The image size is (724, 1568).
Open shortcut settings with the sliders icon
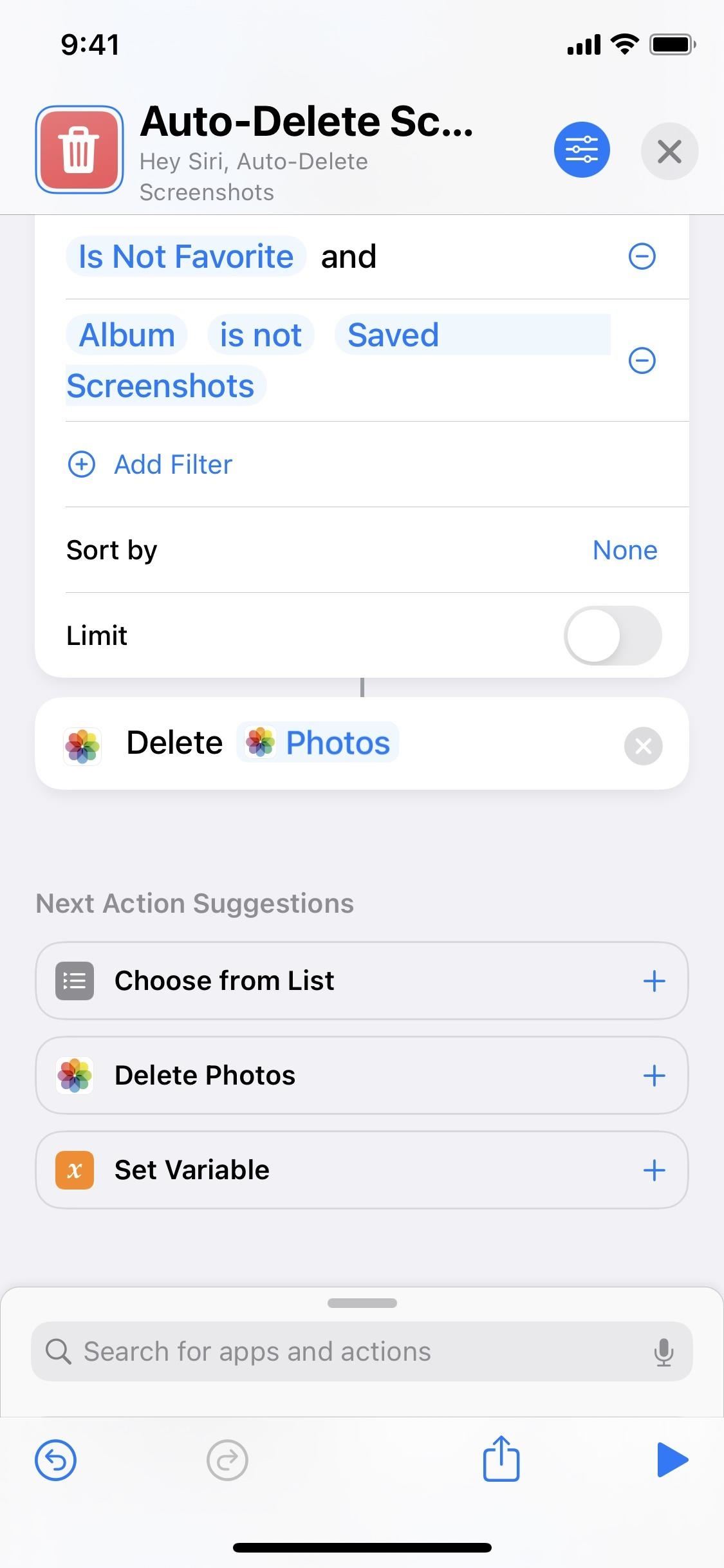(x=581, y=150)
